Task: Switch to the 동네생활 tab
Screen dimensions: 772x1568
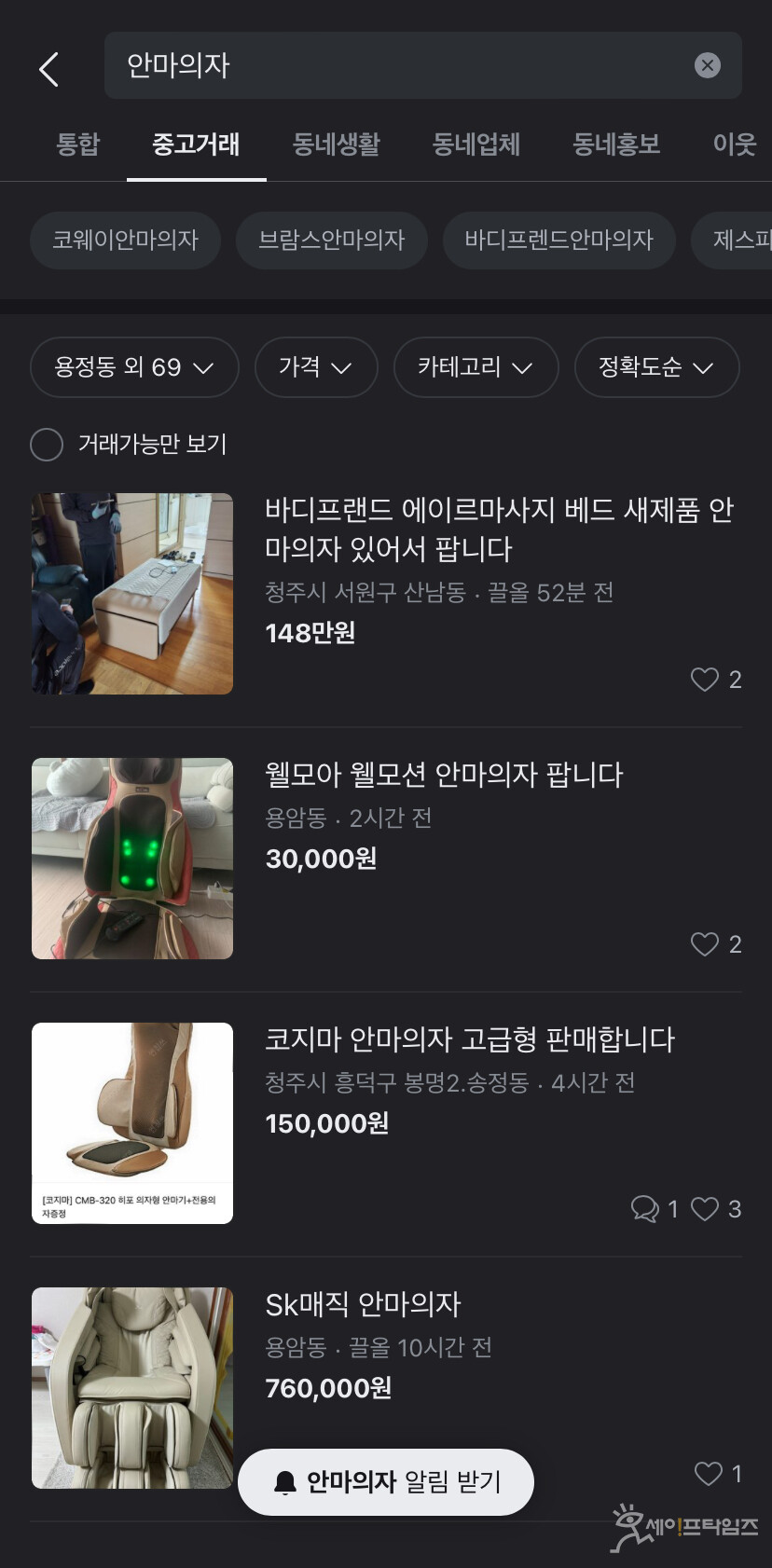Action: [337, 145]
